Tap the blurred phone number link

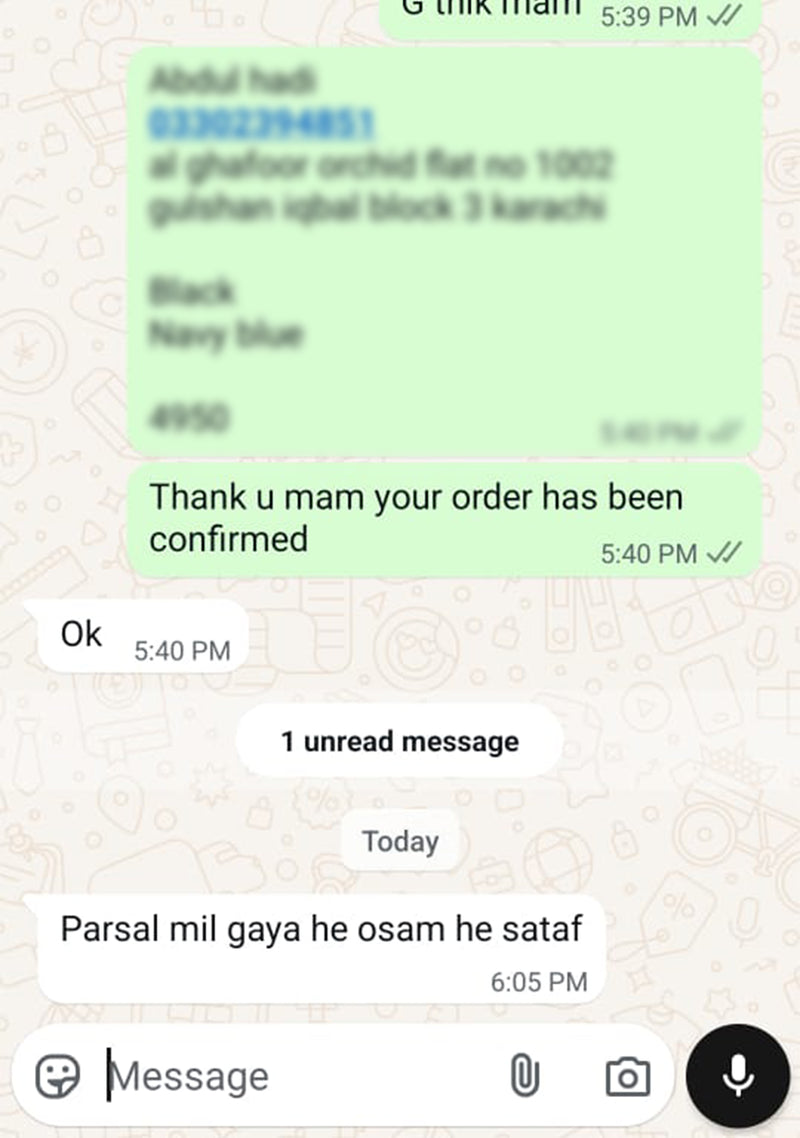pos(261,124)
